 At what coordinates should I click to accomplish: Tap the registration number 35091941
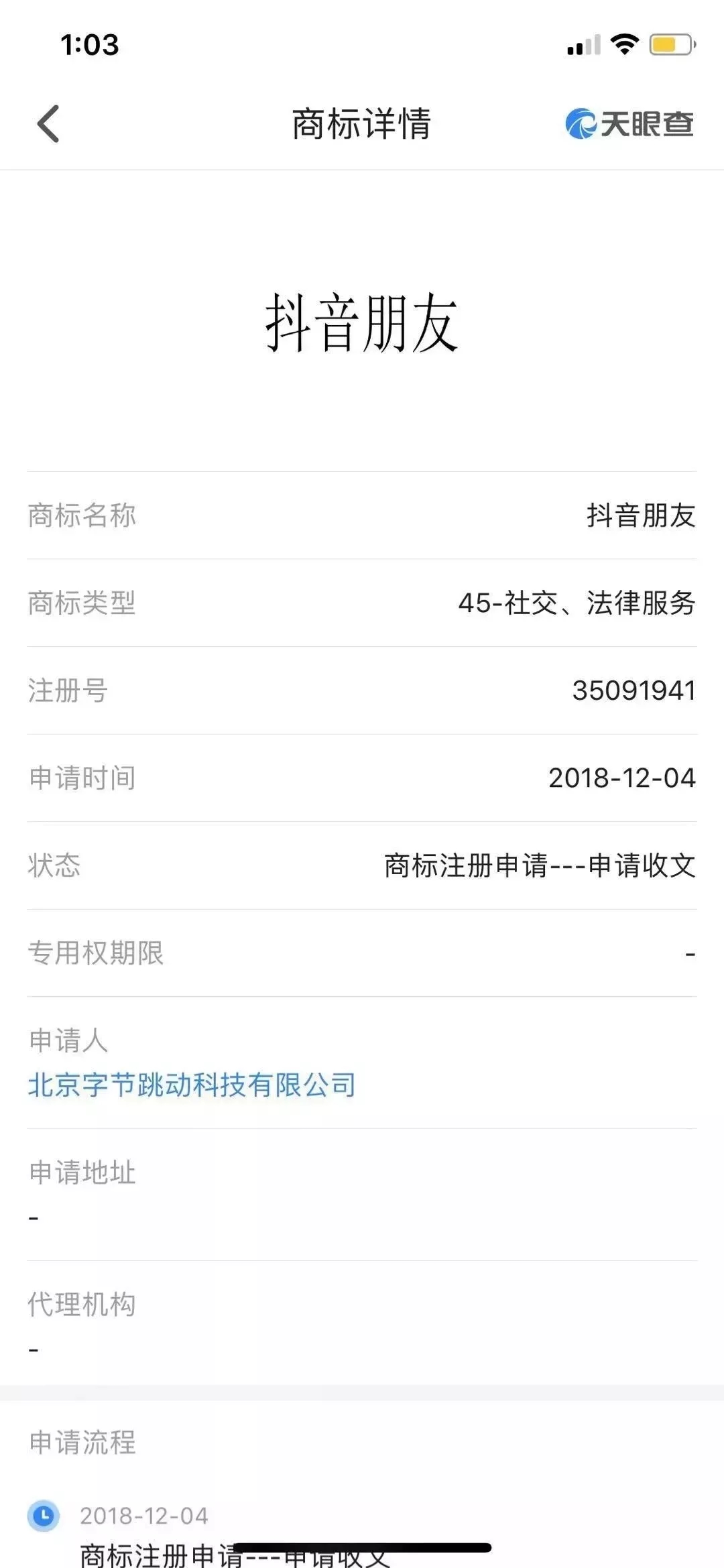tap(633, 690)
